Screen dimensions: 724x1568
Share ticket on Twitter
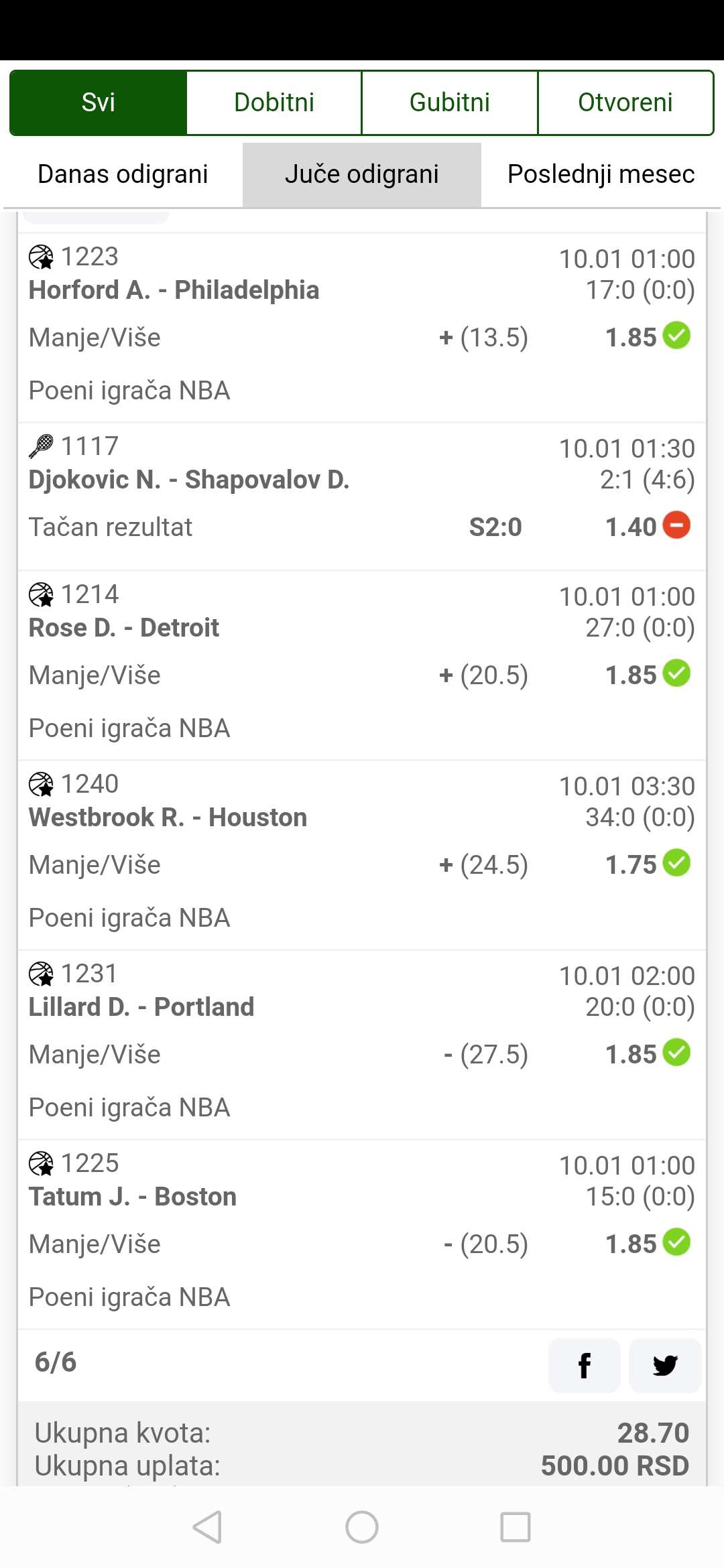click(x=665, y=1365)
